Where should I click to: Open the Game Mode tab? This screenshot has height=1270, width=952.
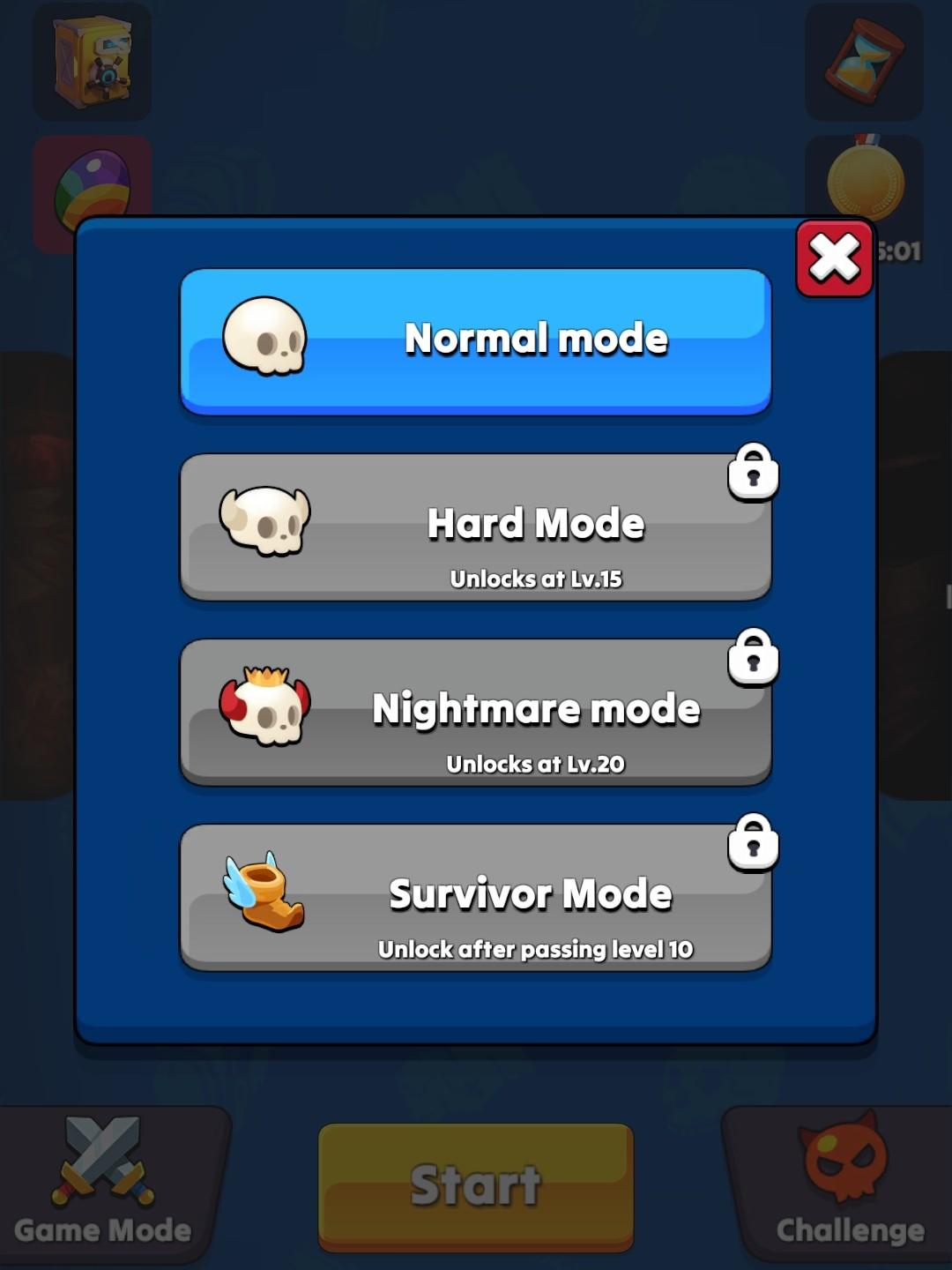[101, 1182]
